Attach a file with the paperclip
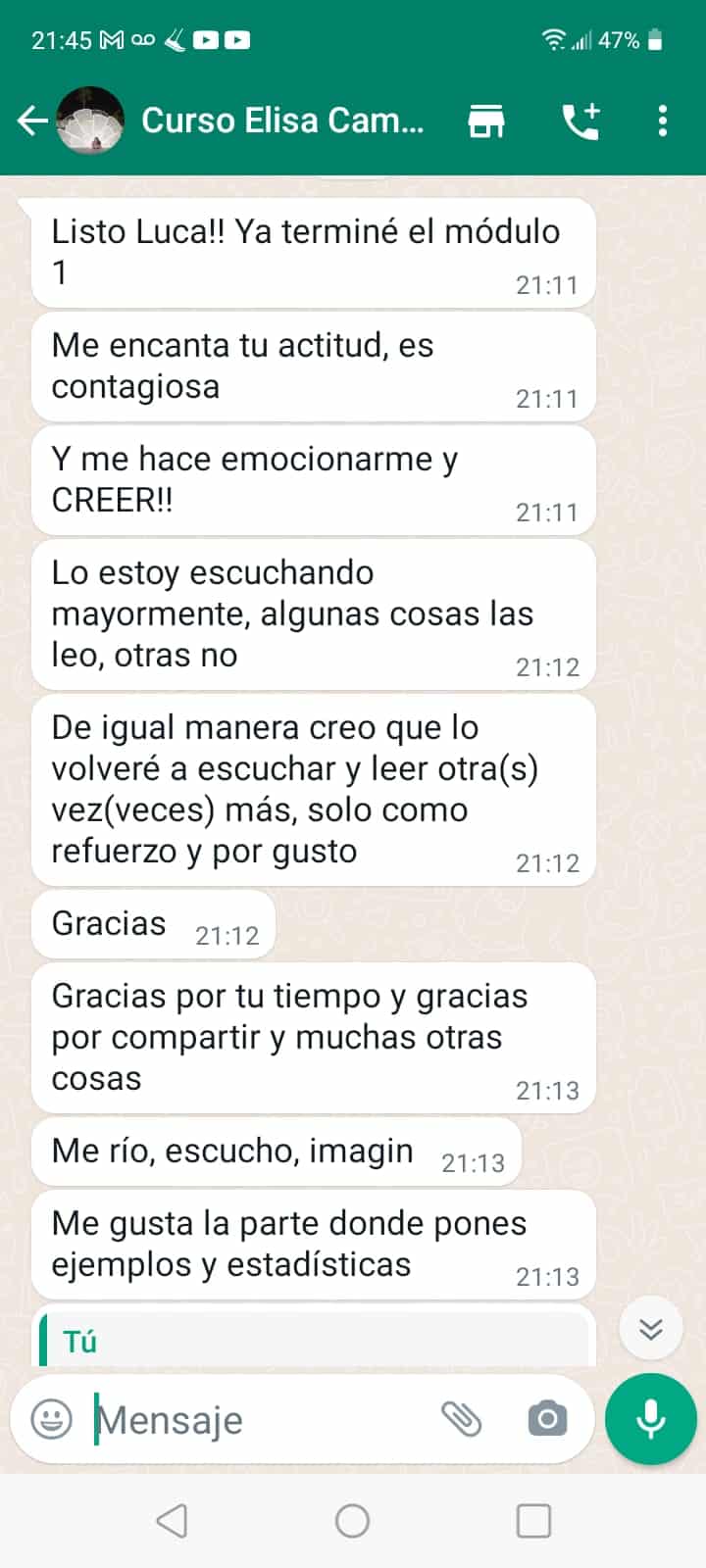 (461, 1419)
